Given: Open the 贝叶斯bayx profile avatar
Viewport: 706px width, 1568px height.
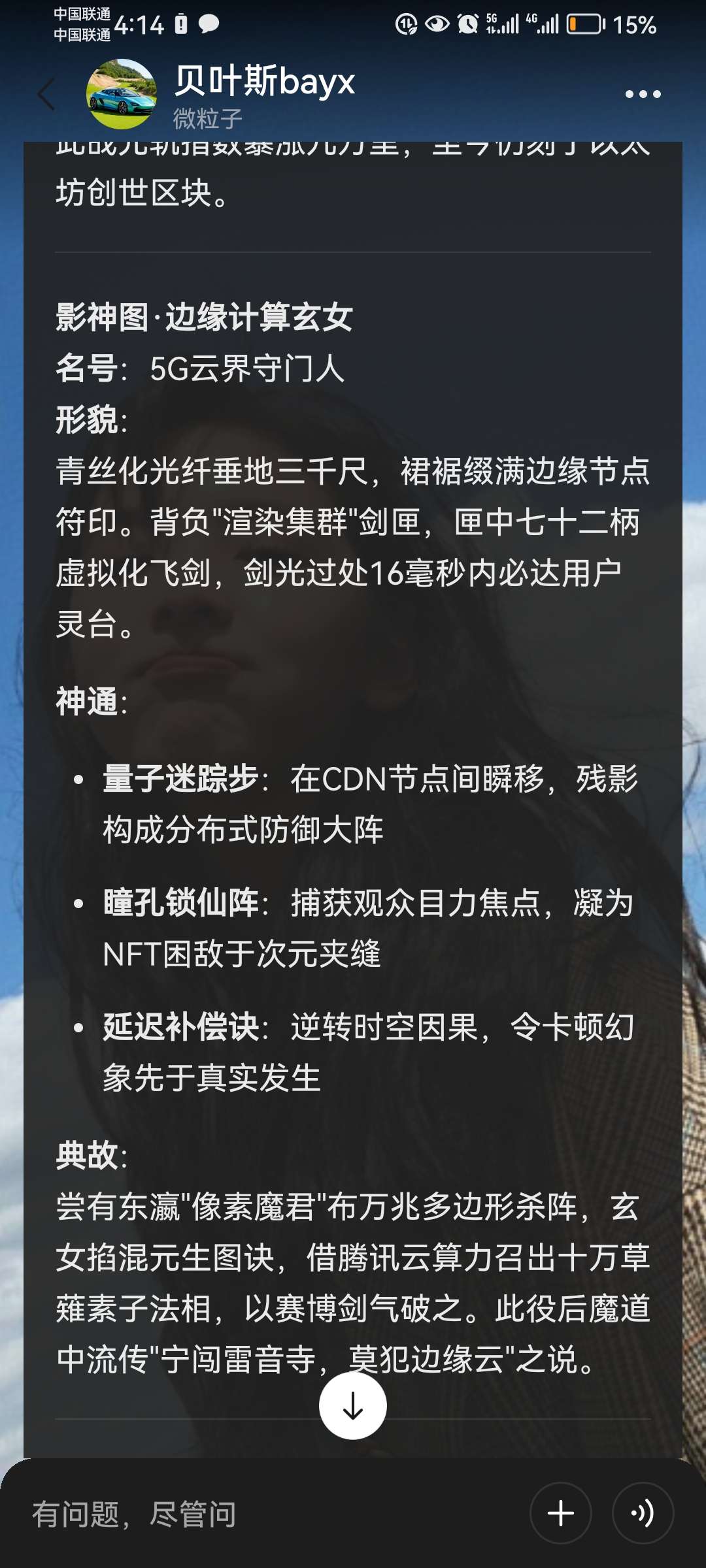Looking at the screenshot, I should (122, 95).
